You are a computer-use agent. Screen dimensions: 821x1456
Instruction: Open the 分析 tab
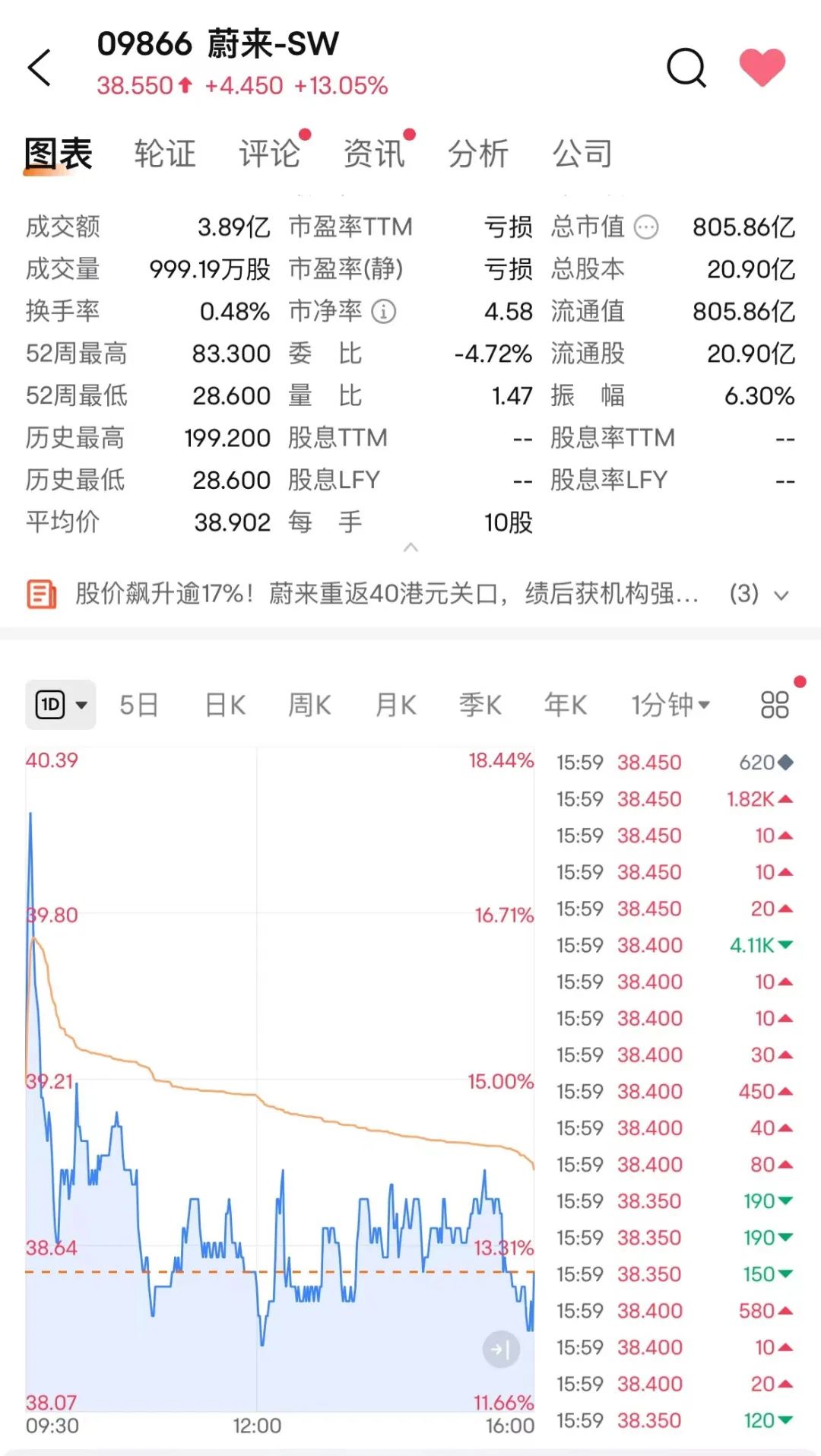point(478,154)
